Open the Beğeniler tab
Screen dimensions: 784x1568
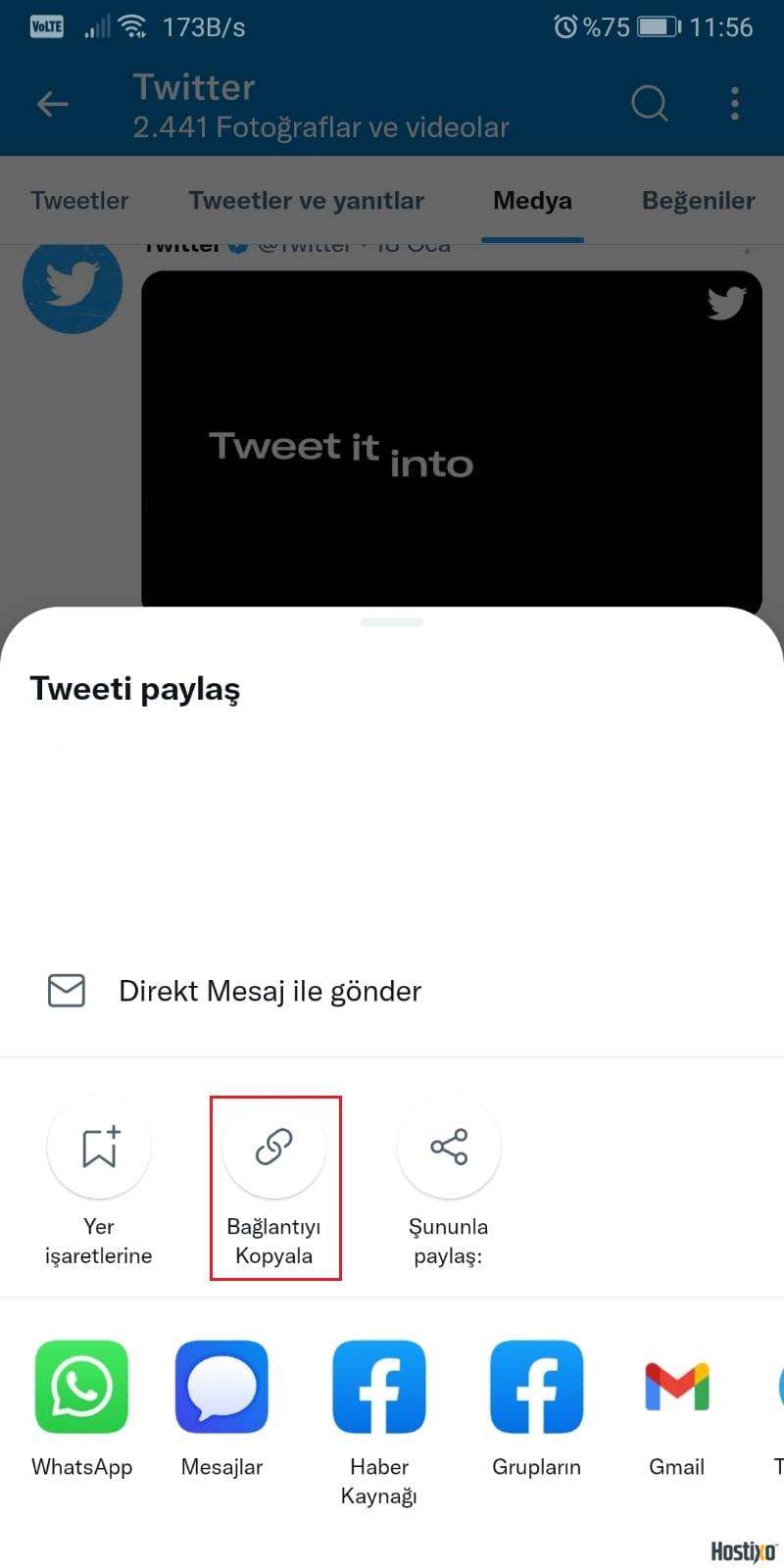pyautogui.click(x=699, y=201)
